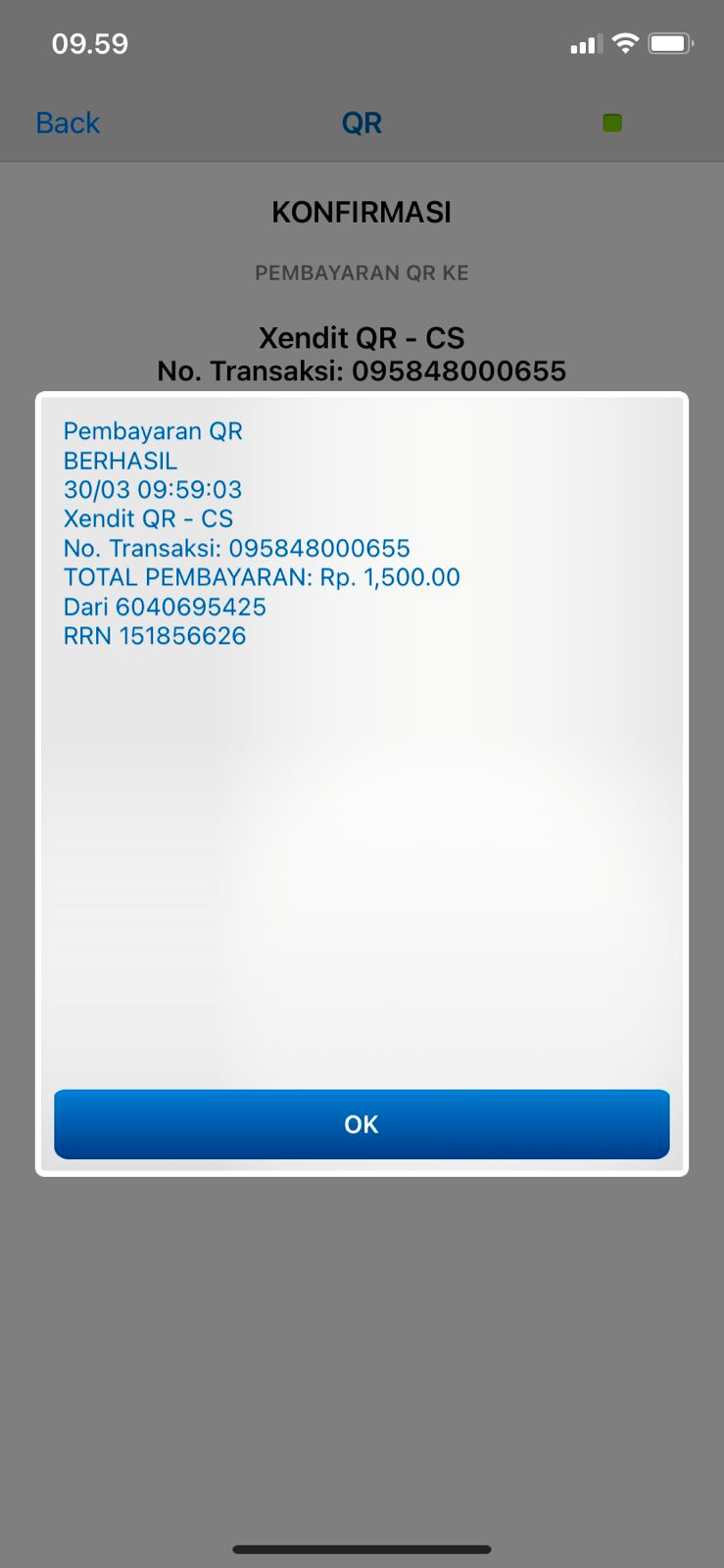The image size is (724, 1568).
Task: Select the TOTAL PEMBAYARAN Rp. 1,500.00 amount
Action: (x=261, y=577)
